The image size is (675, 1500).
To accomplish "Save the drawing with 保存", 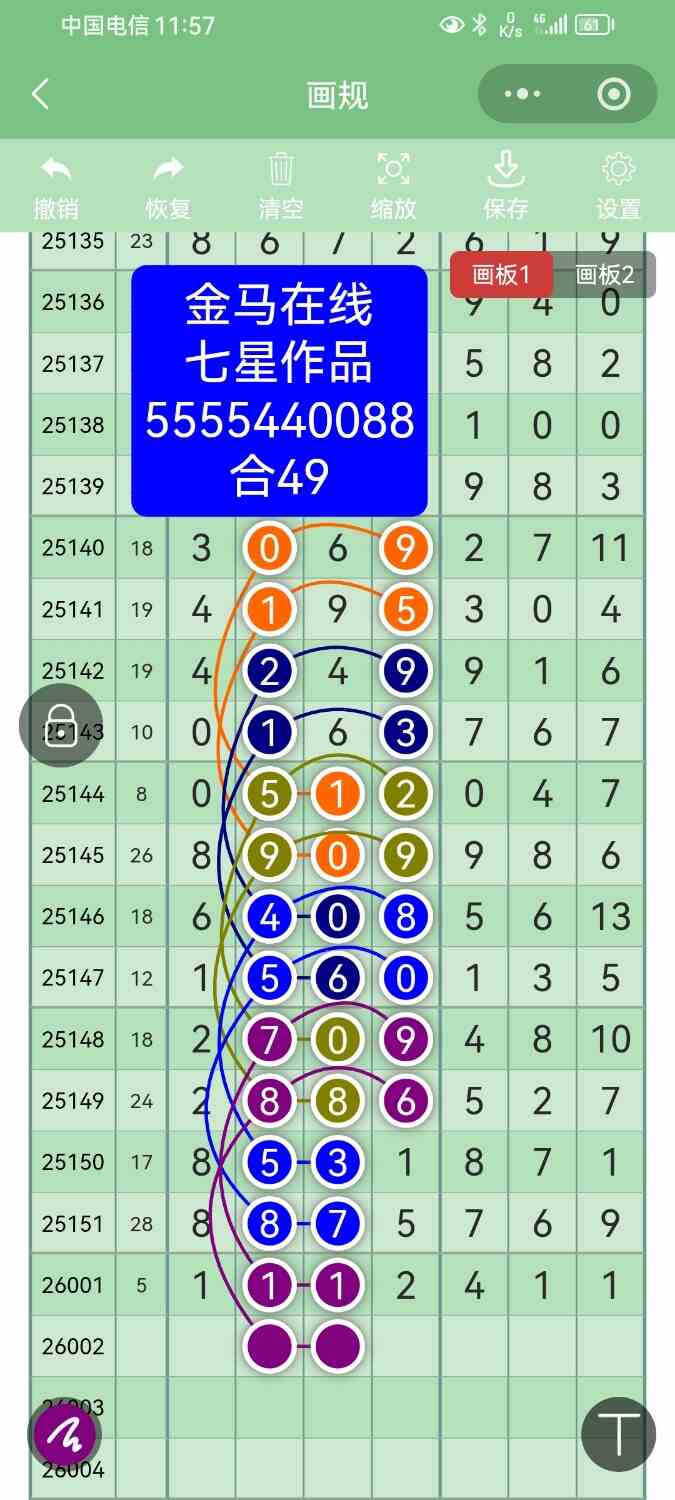I will [x=506, y=186].
